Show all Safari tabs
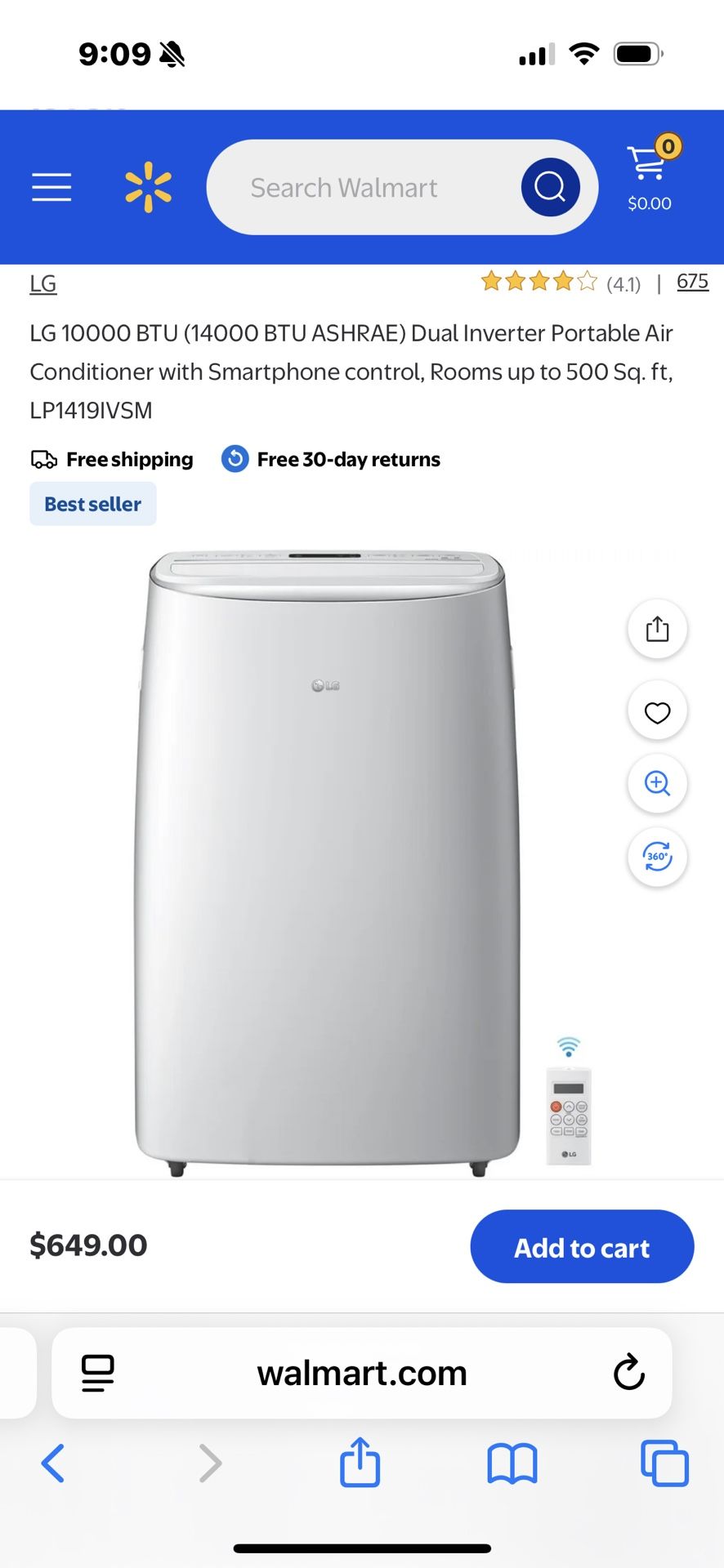724x1568 pixels. [x=664, y=1463]
